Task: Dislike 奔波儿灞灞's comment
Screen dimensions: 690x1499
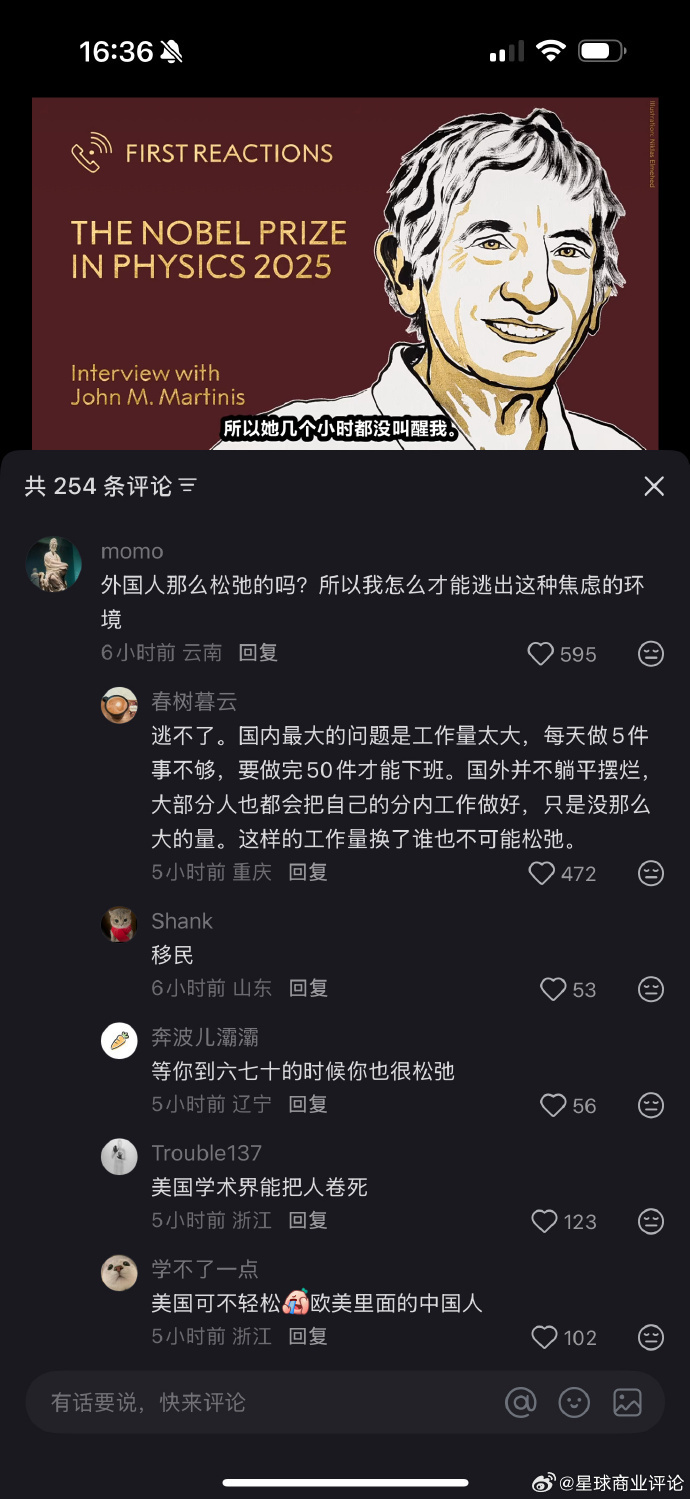Action: [x=651, y=1105]
